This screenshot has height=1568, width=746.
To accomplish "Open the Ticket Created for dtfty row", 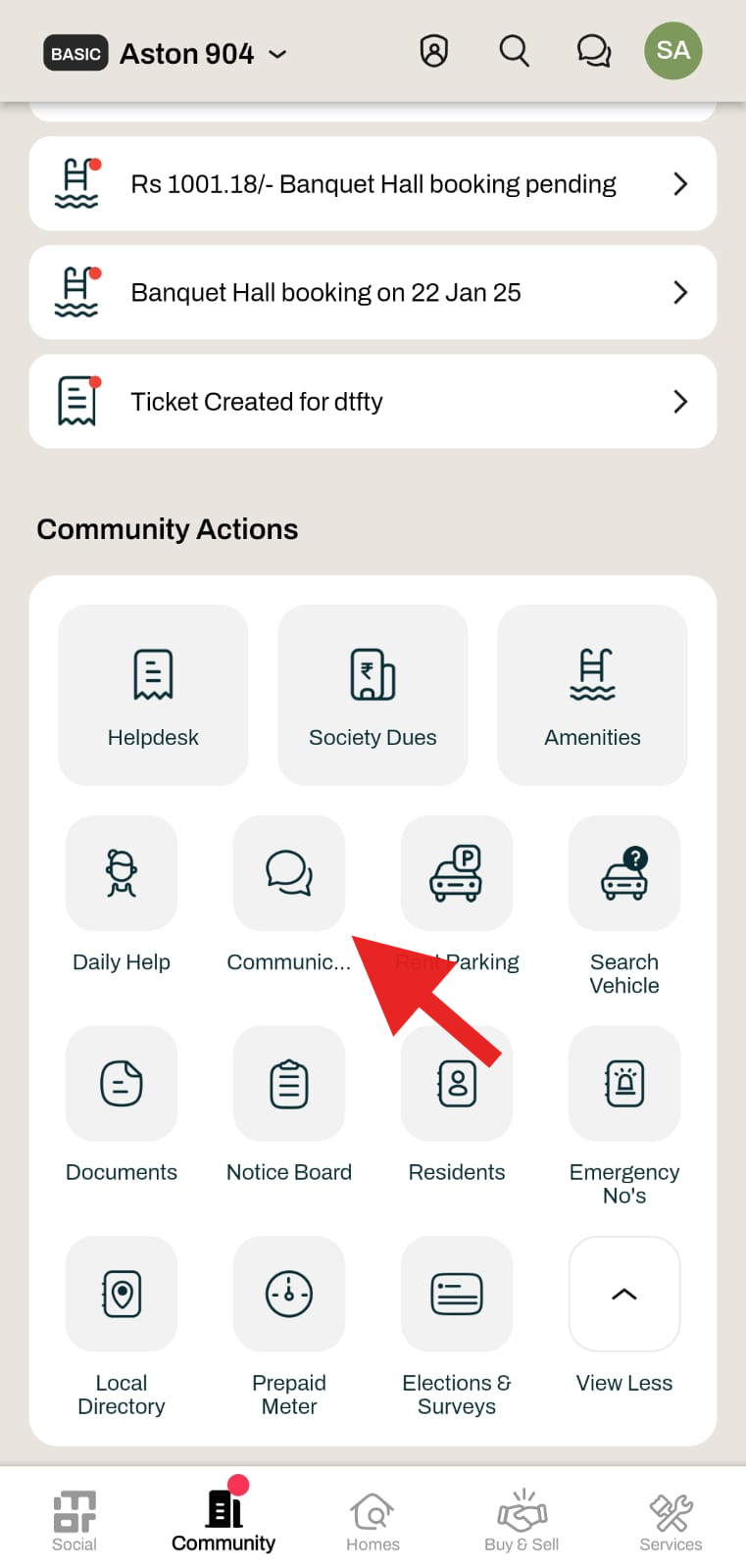I will 373,402.
